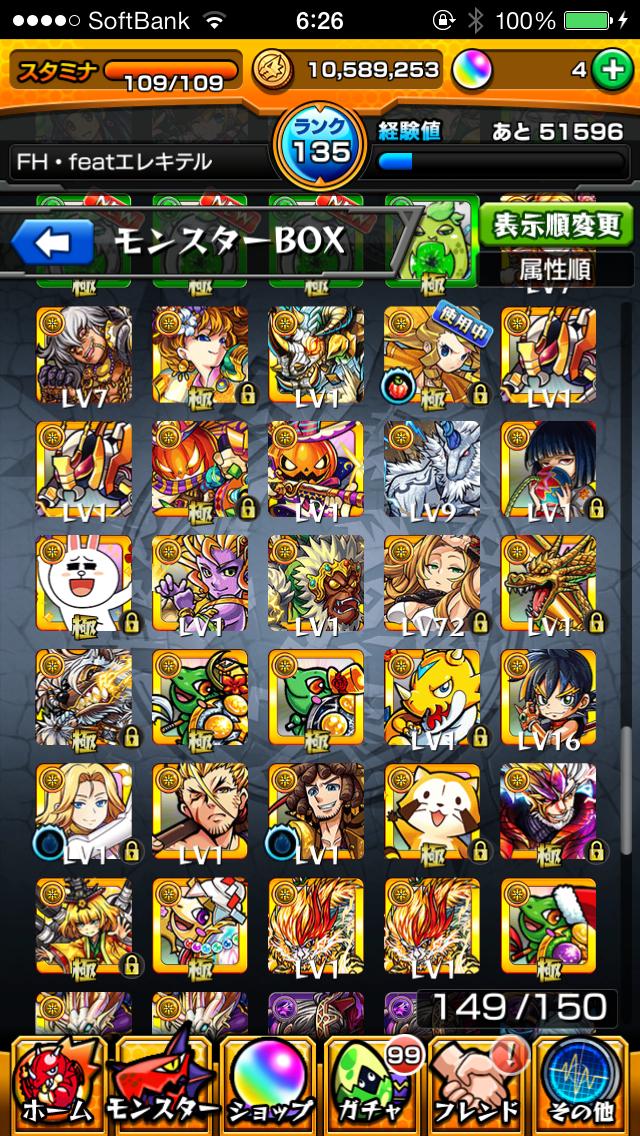Select the yellow chick monster tile

pyautogui.click(x=432, y=698)
